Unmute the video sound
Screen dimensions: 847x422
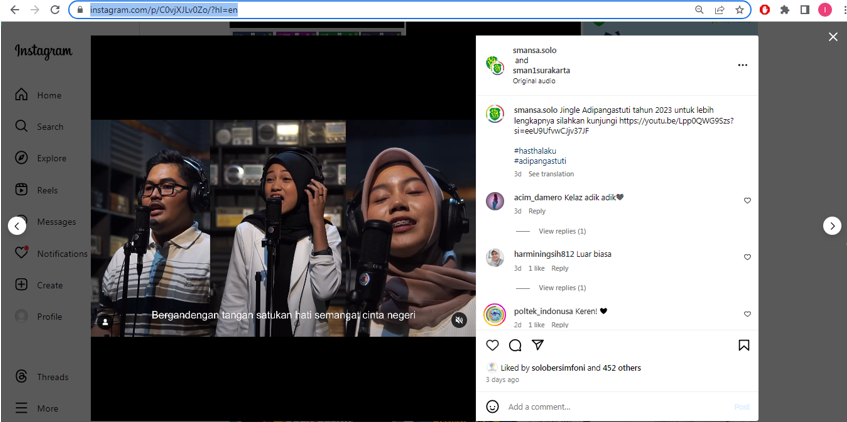tap(459, 320)
